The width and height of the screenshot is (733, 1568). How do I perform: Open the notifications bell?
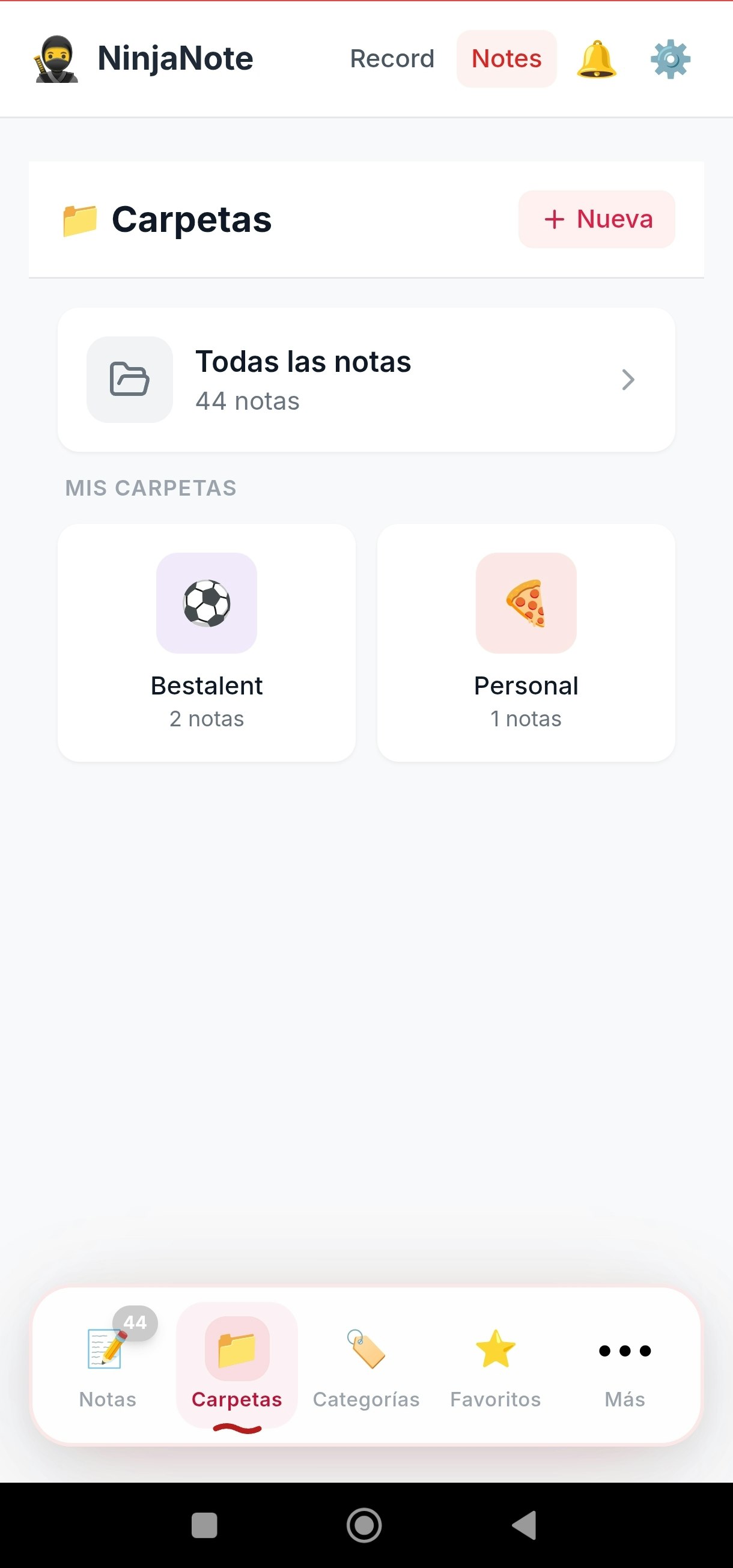pyautogui.click(x=596, y=59)
